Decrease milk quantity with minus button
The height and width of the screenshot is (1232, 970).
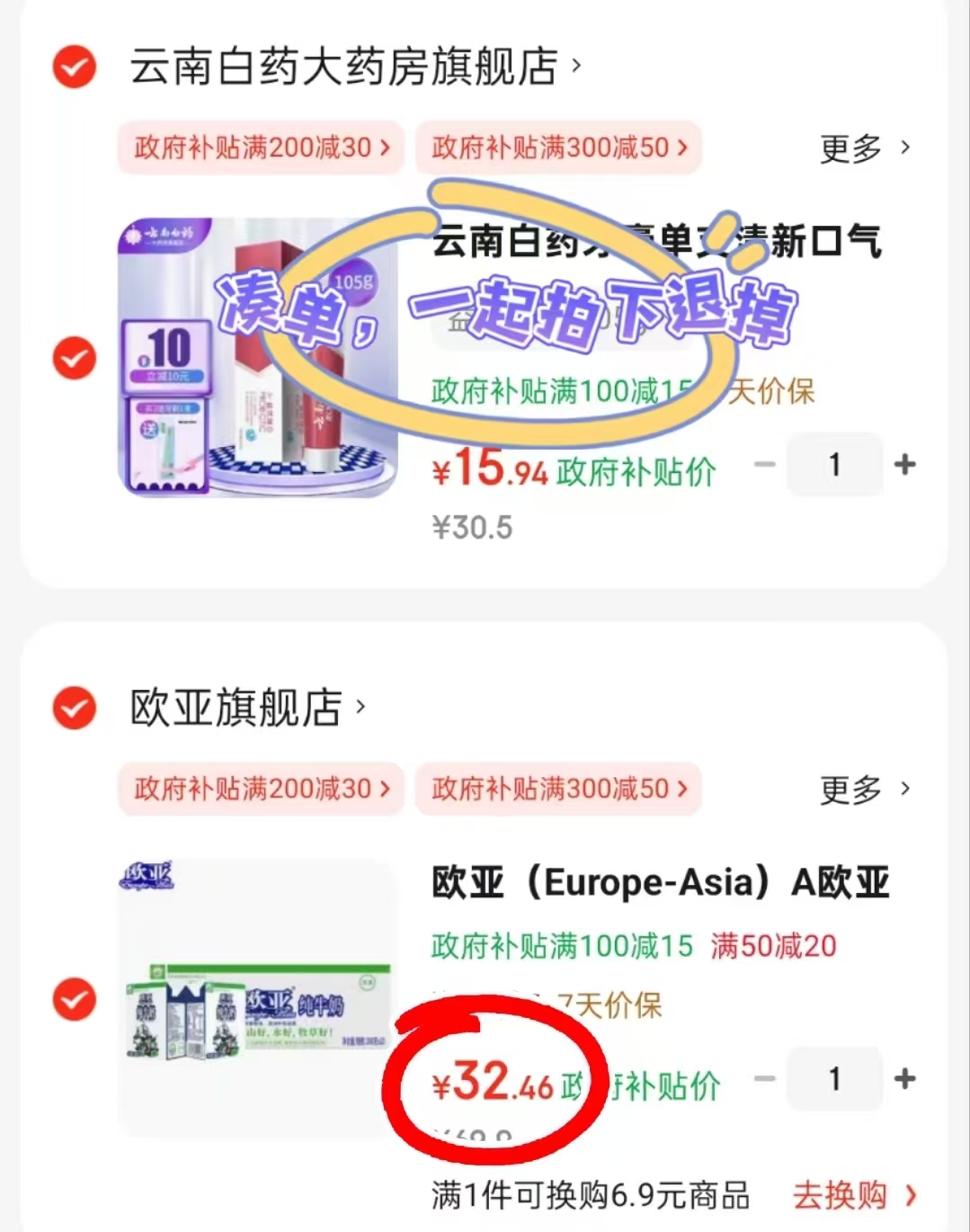[765, 1080]
